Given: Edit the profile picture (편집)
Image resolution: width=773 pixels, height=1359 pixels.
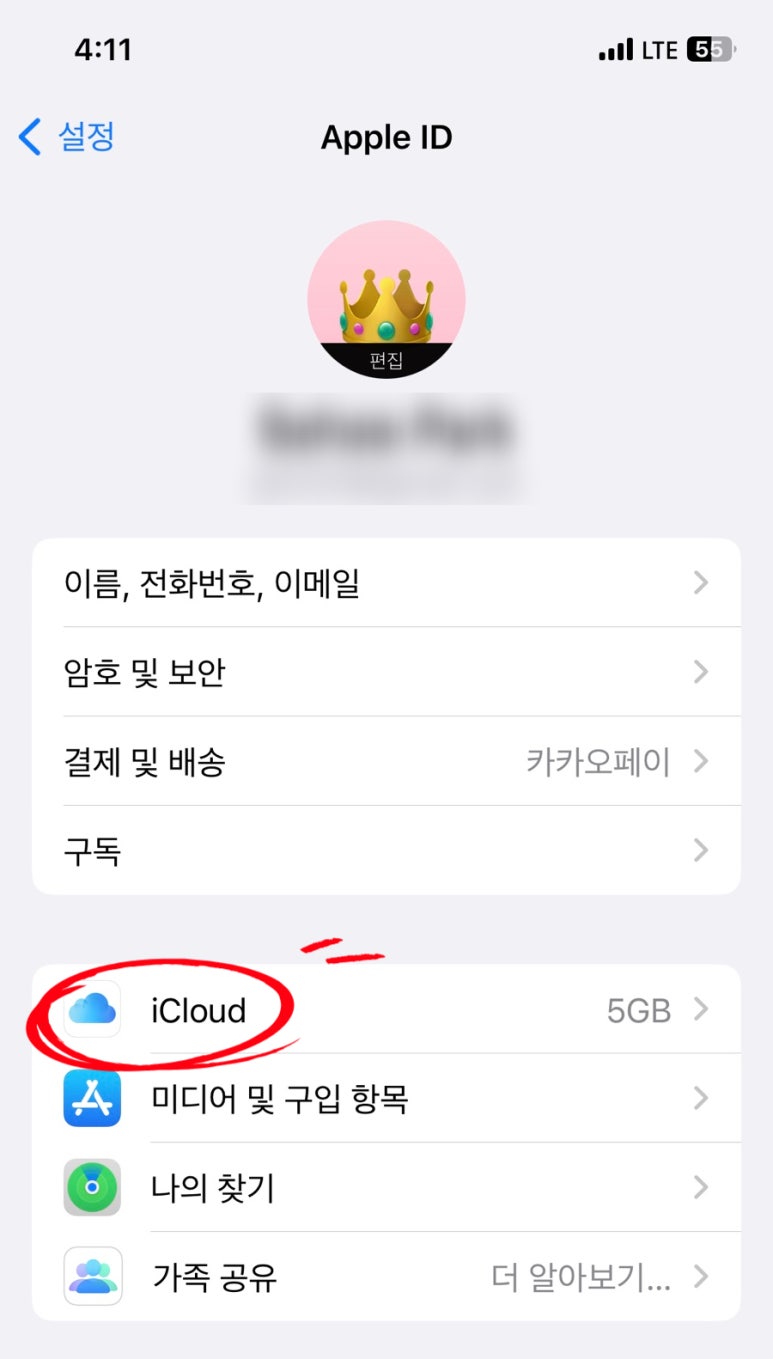Looking at the screenshot, I should coord(386,360).
